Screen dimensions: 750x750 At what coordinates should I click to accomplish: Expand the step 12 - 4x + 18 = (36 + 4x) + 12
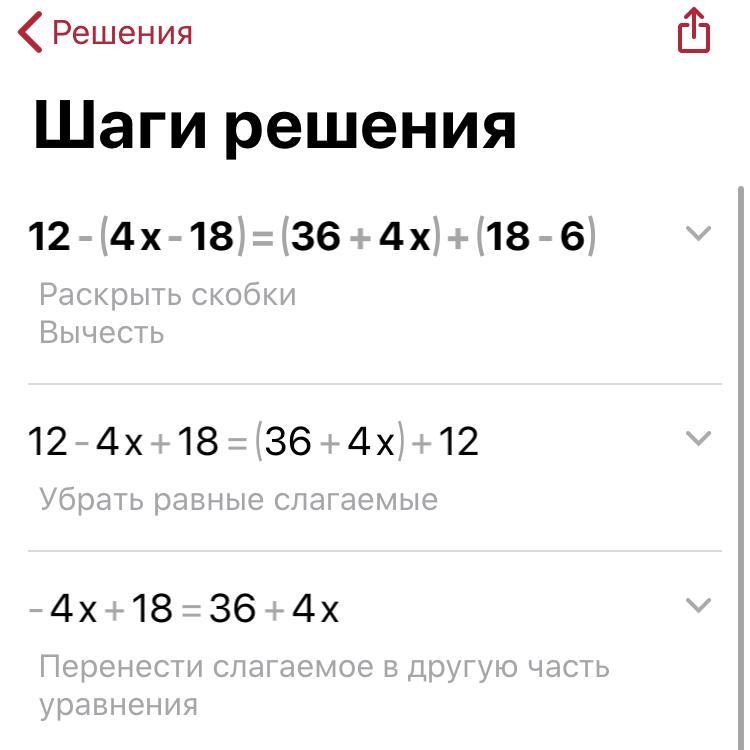point(697,438)
